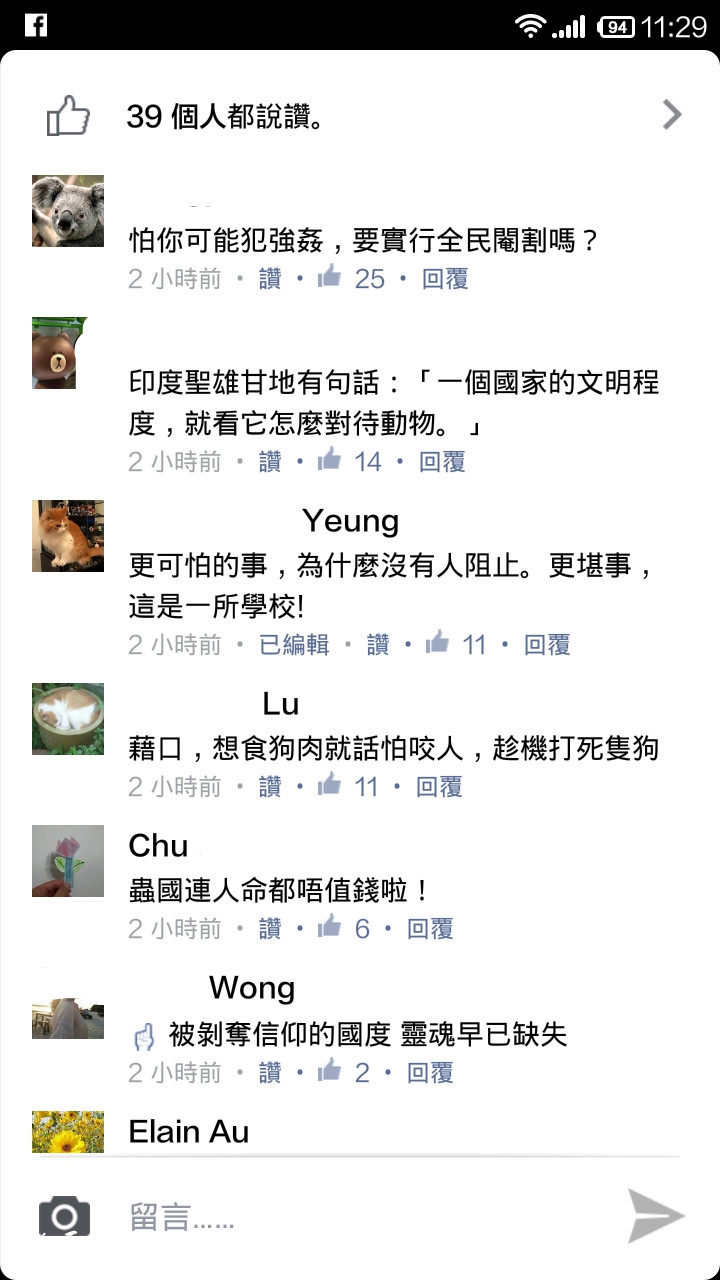Like Yeung's comment
Viewport: 720px width, 1280px height.
[x=378, y=645]
